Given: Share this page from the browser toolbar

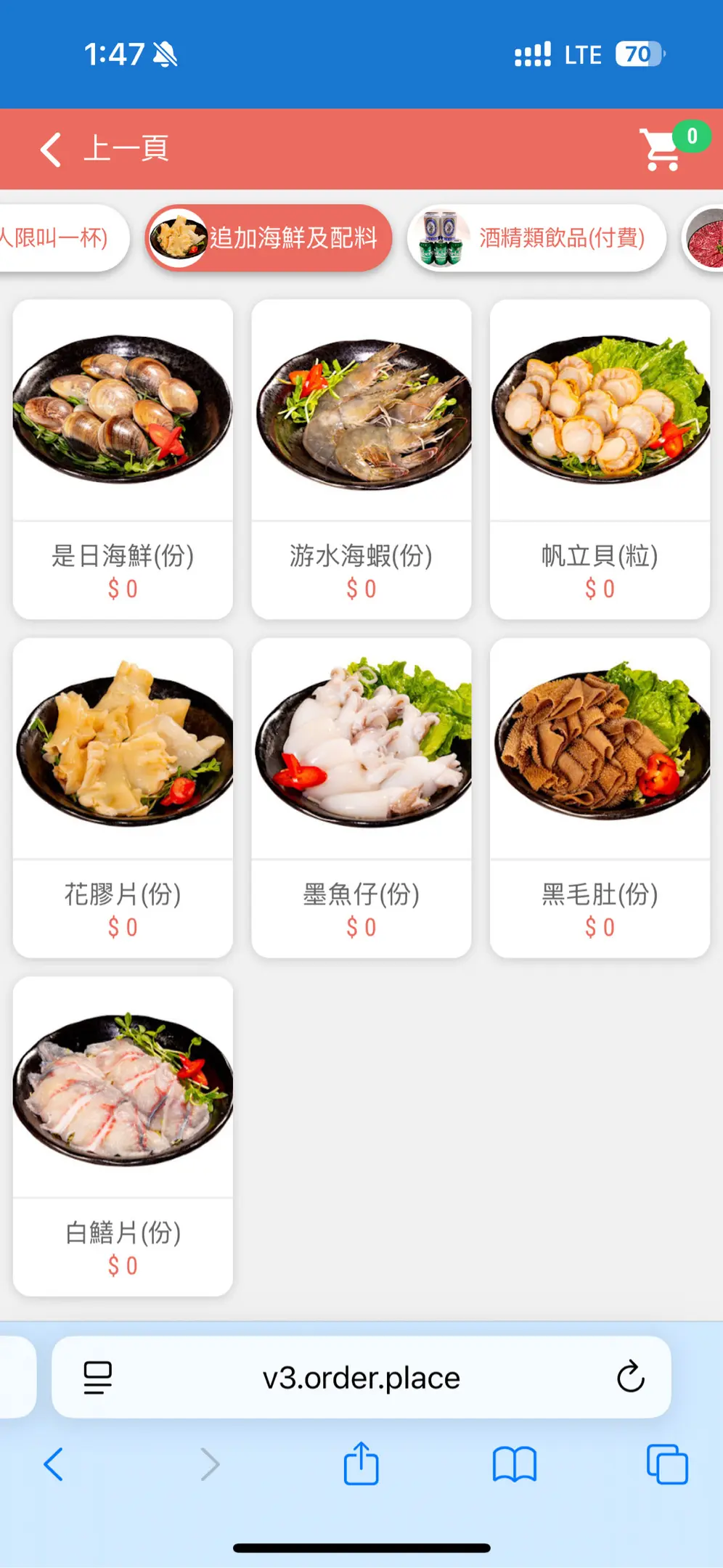Looking at the screenshot, I should pos(361,1464).
